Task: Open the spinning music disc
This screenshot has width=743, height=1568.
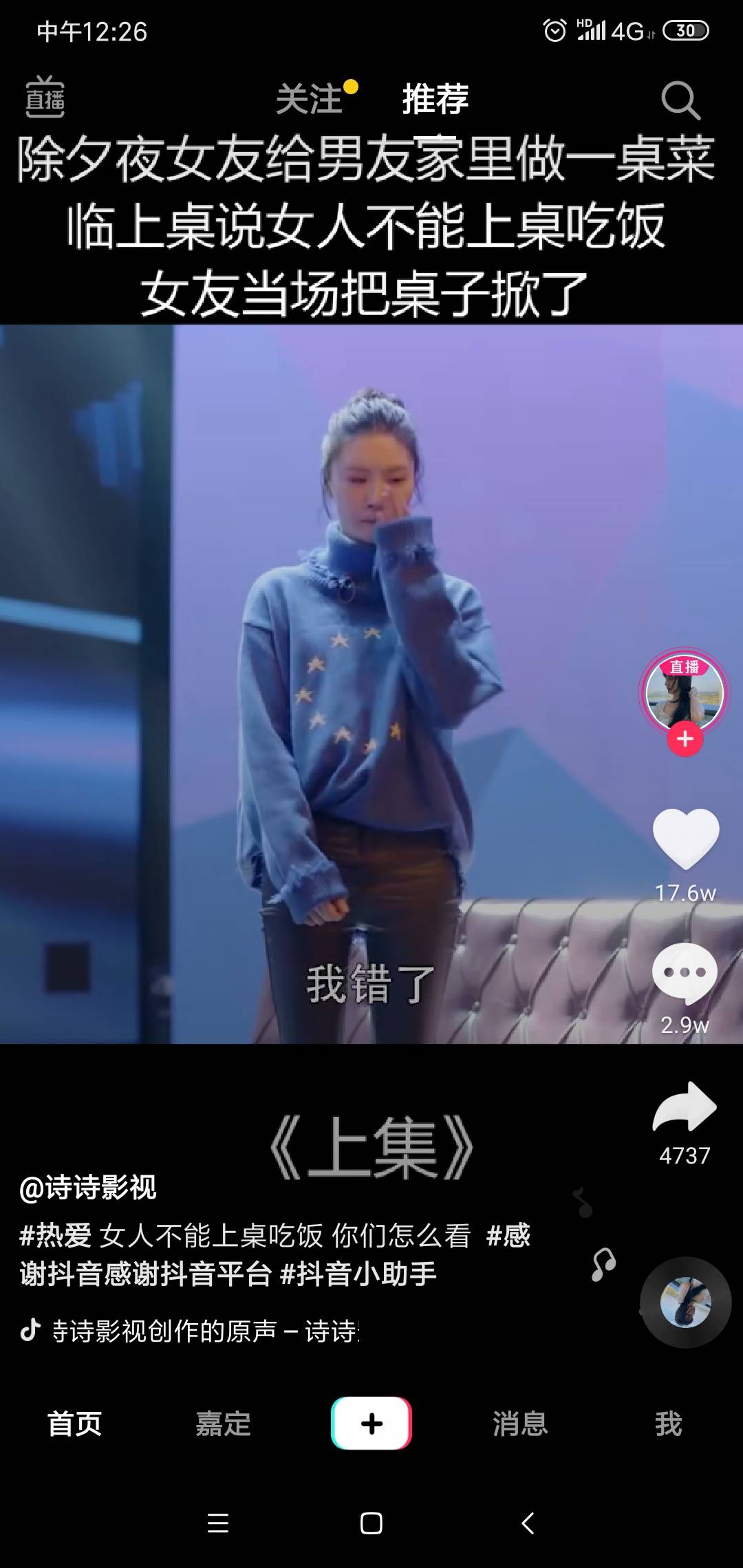Action: (685, 1302)
